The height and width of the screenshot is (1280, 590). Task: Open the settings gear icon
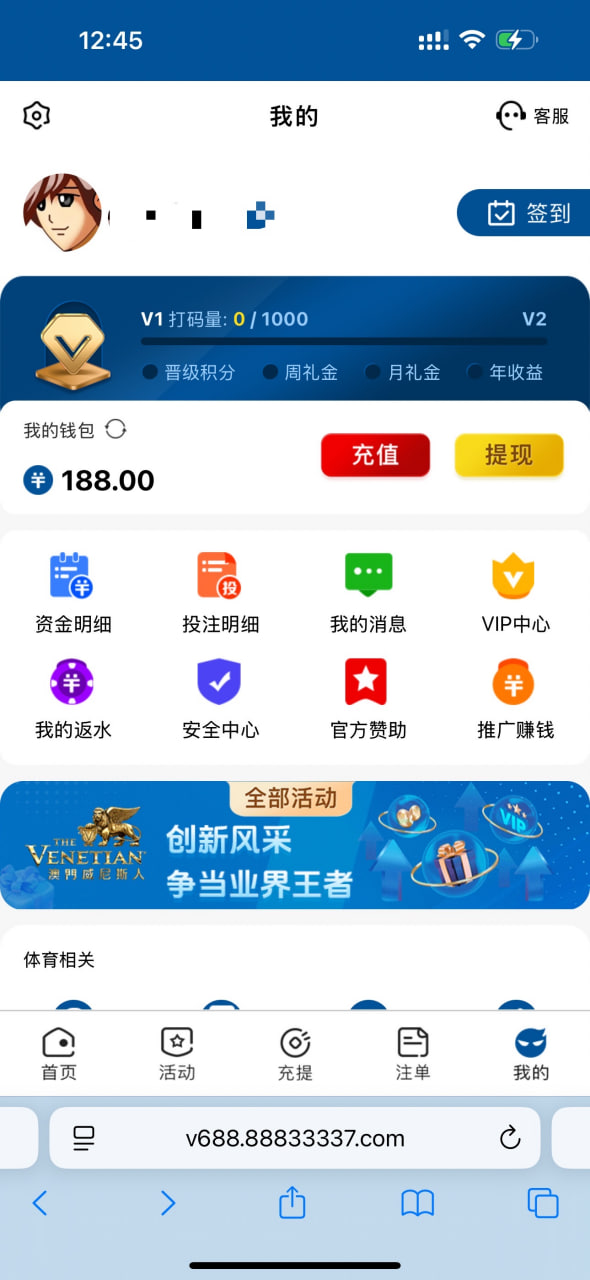36,116
